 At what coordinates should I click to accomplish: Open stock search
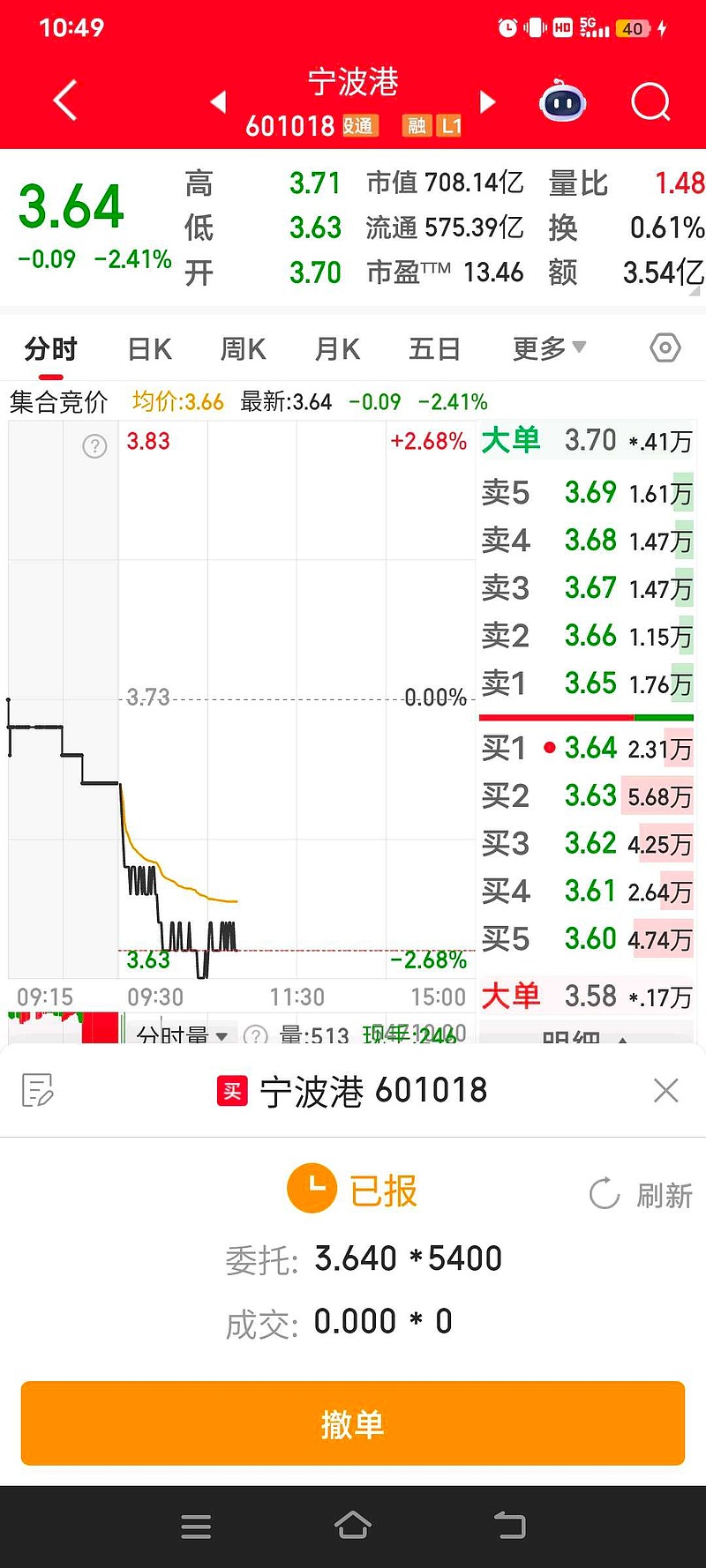click(650, 102)
